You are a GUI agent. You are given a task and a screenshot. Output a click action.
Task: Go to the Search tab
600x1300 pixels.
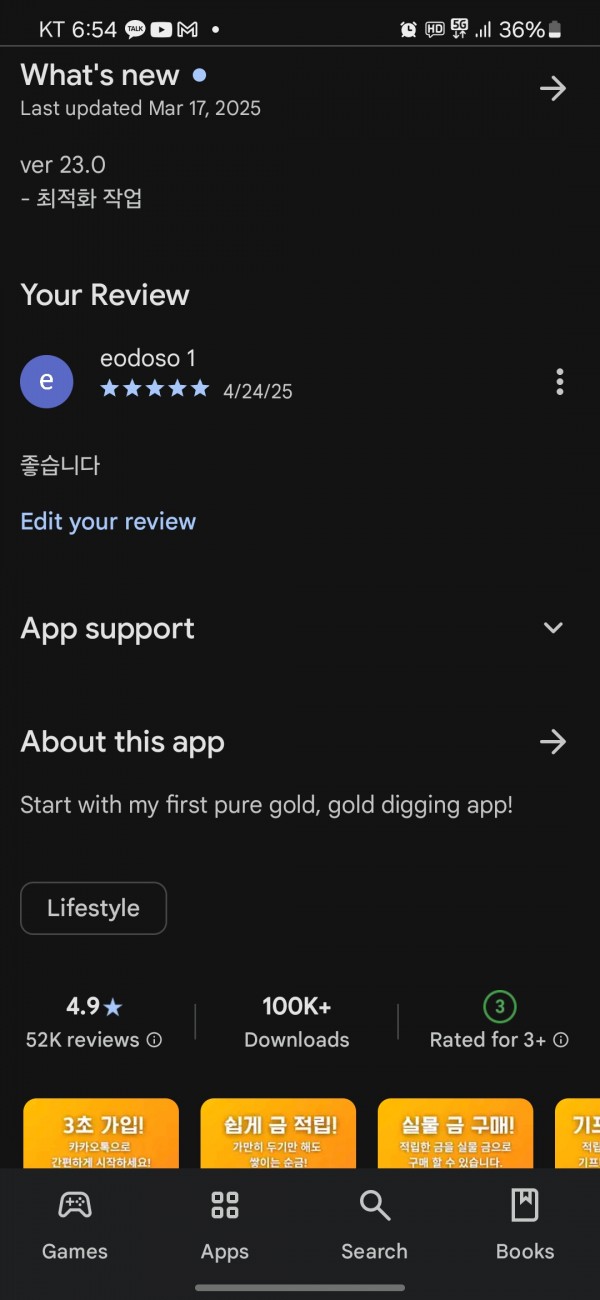[x=375, y=1225]
